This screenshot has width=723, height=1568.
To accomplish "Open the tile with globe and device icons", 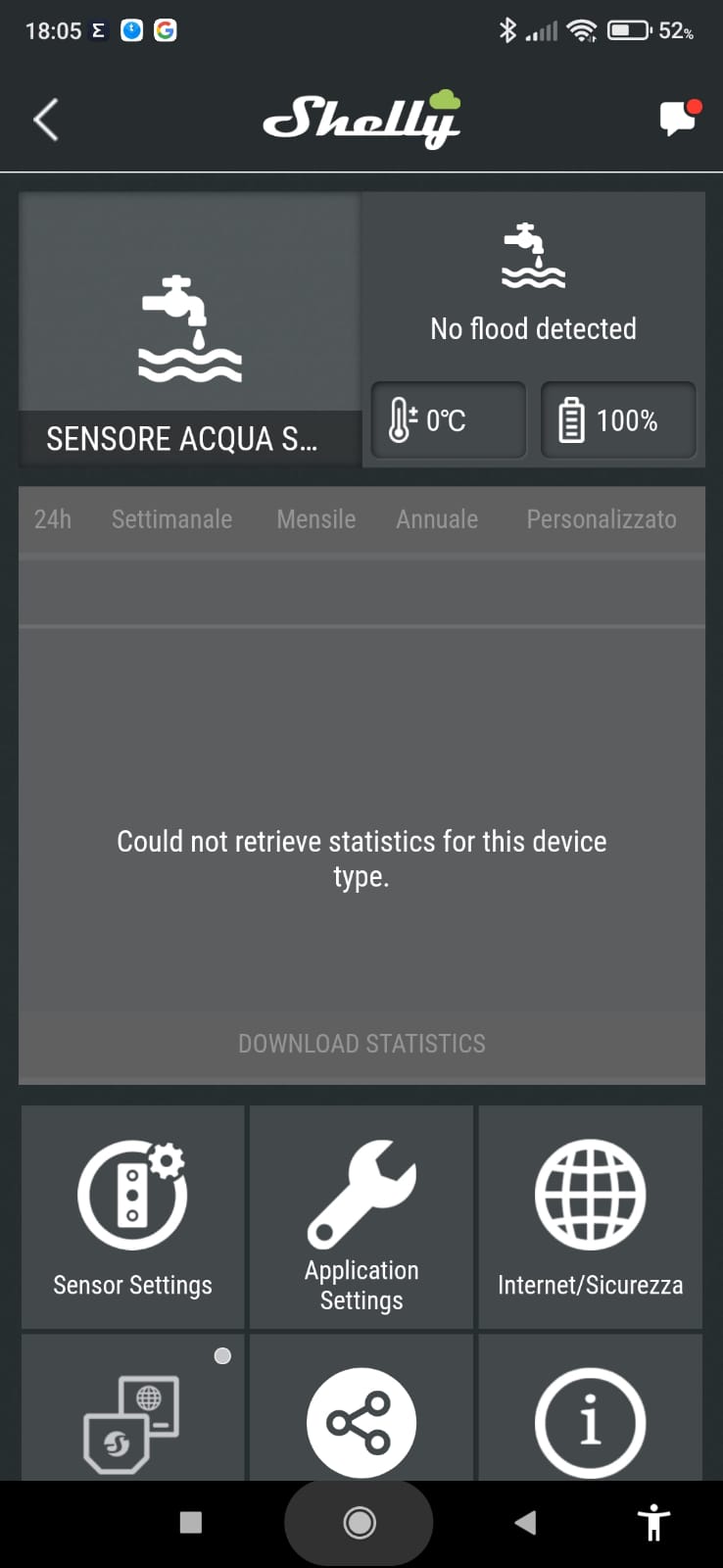I will 132,1419.
